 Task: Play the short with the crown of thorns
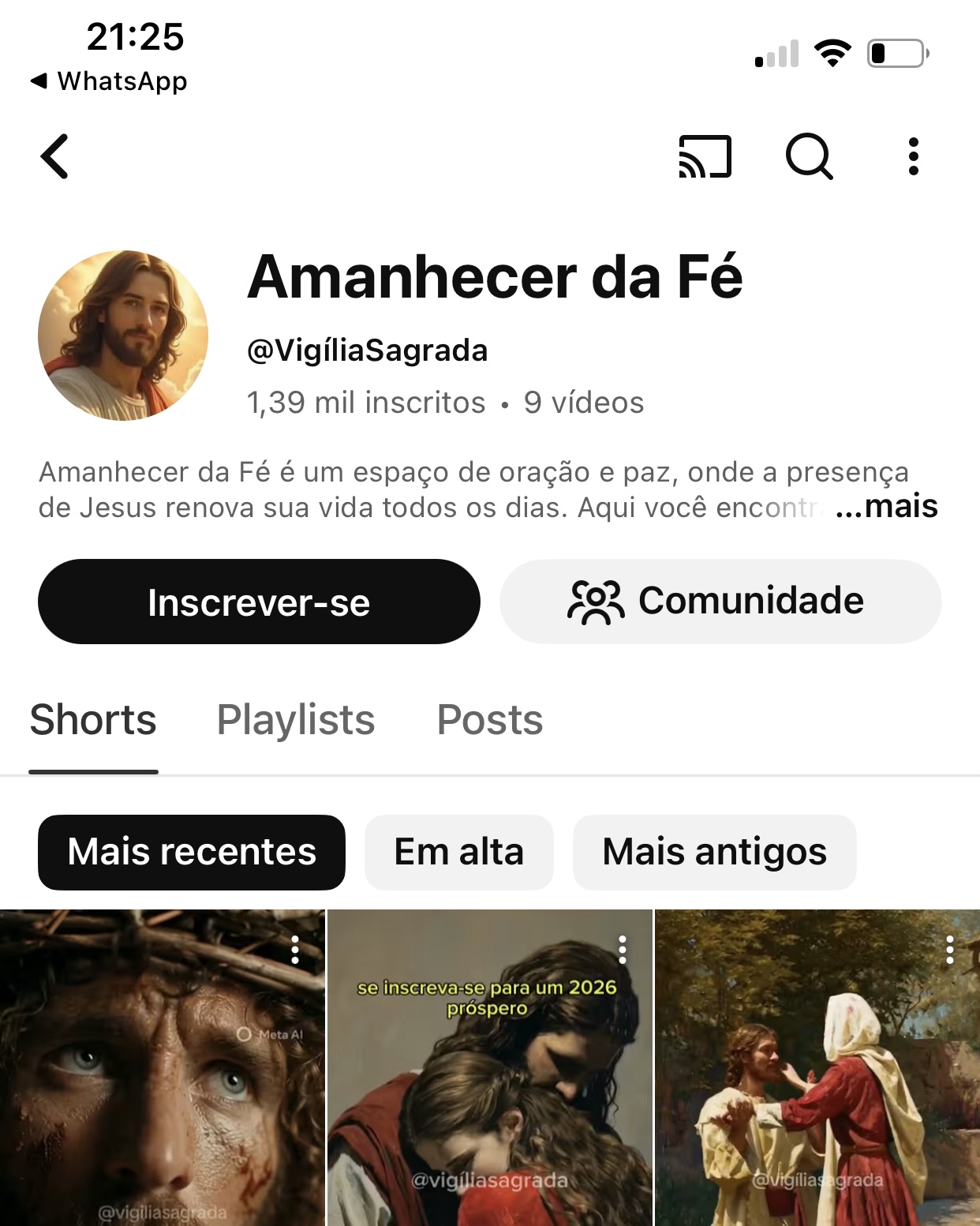pos(162,1089)
